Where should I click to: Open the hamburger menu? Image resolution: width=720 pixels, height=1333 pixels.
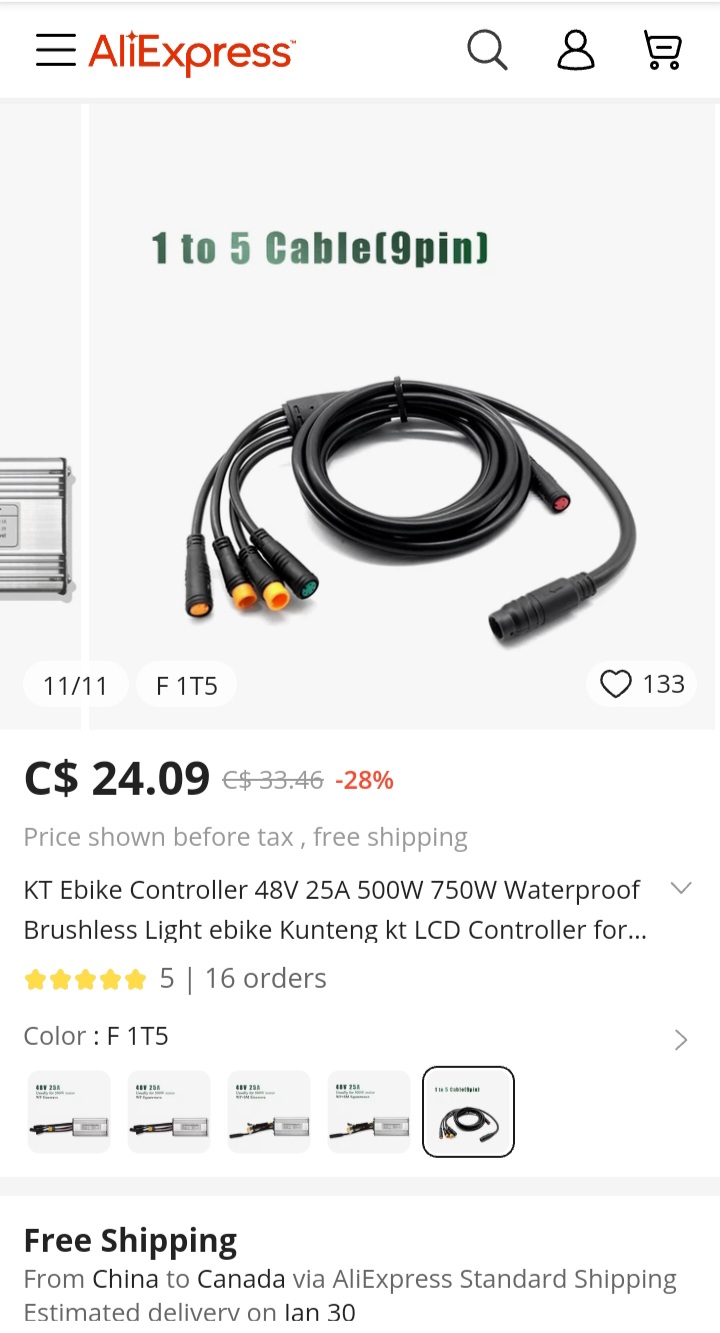56,50
